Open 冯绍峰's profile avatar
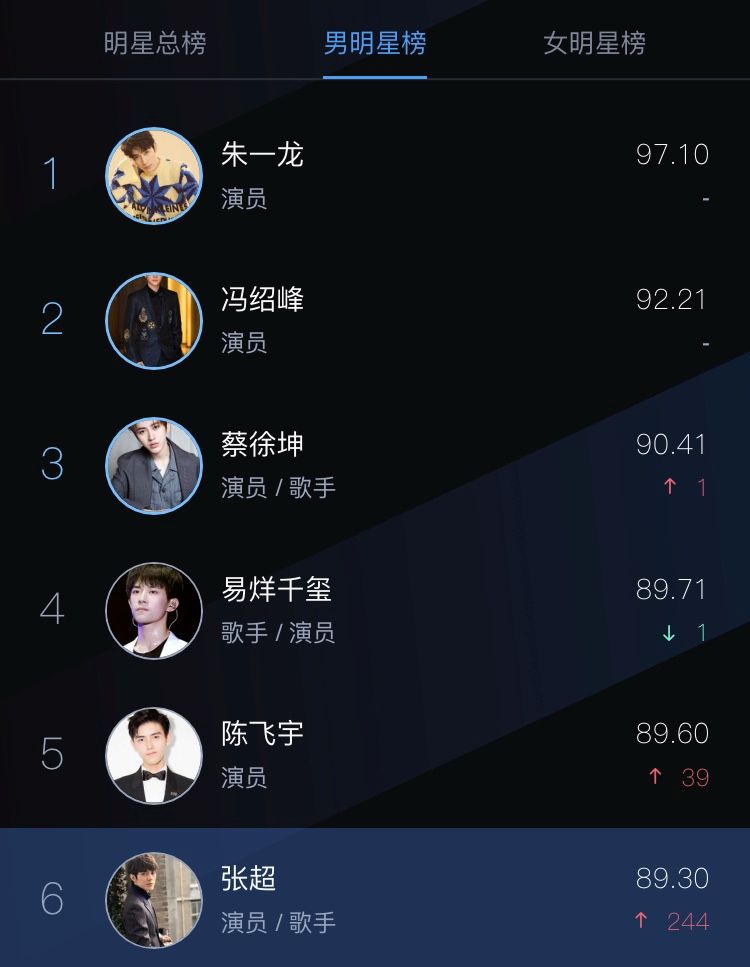Screen dimensions: 750x967 [154, 321]
